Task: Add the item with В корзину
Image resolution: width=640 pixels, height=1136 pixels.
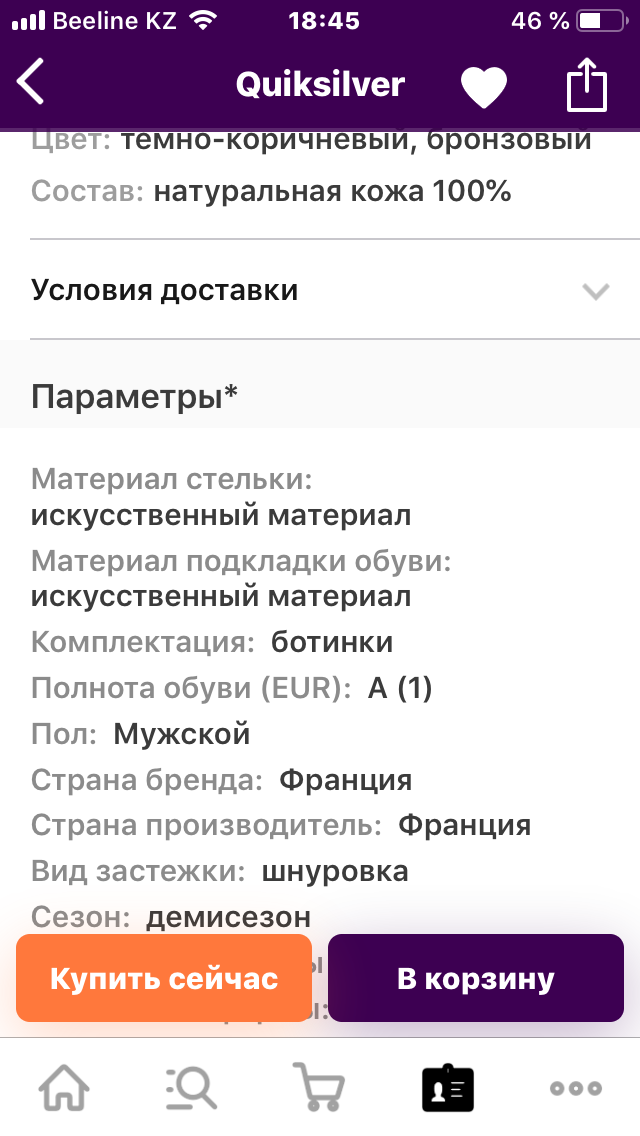Action: [475, 978]
